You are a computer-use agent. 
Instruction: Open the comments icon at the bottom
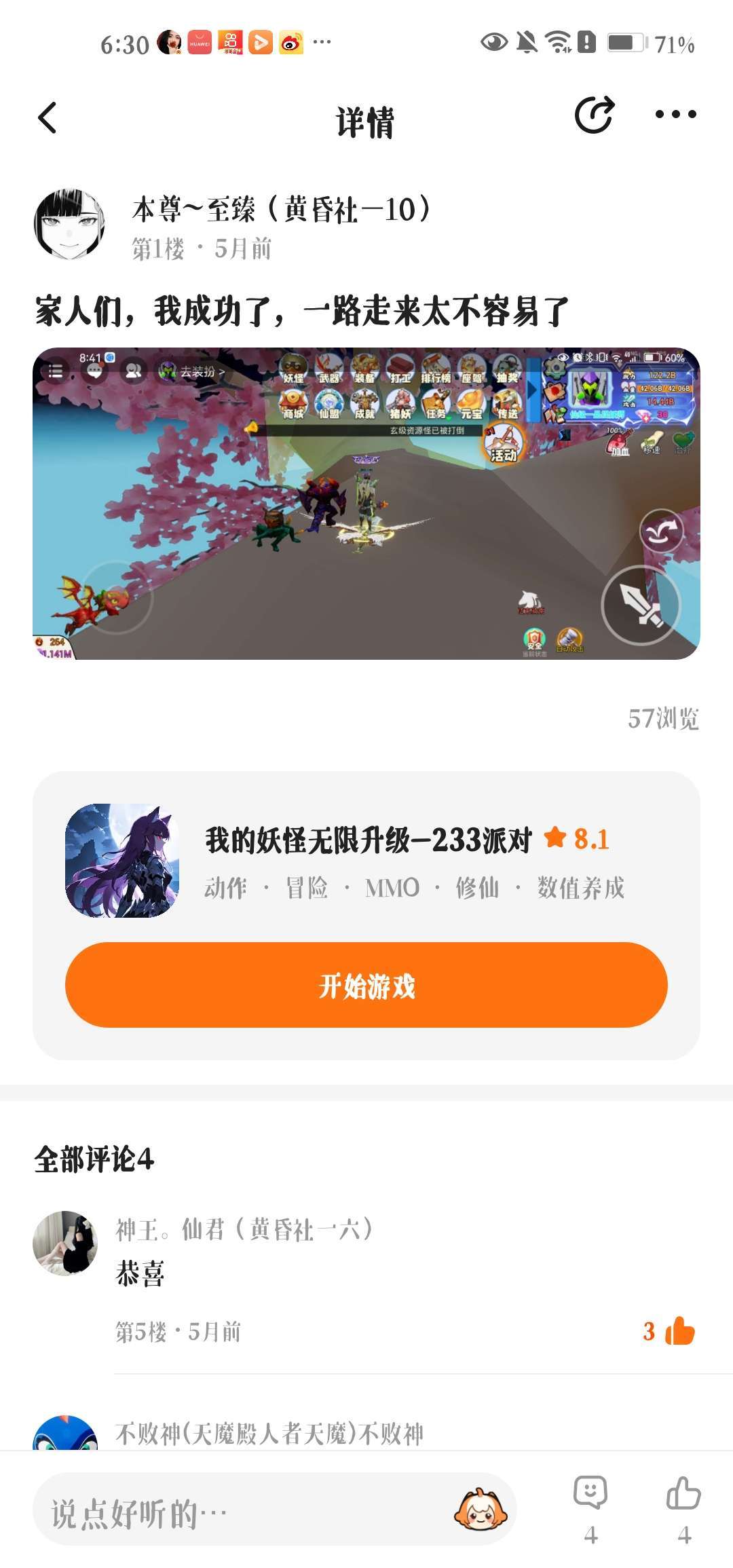[590, 1504]
